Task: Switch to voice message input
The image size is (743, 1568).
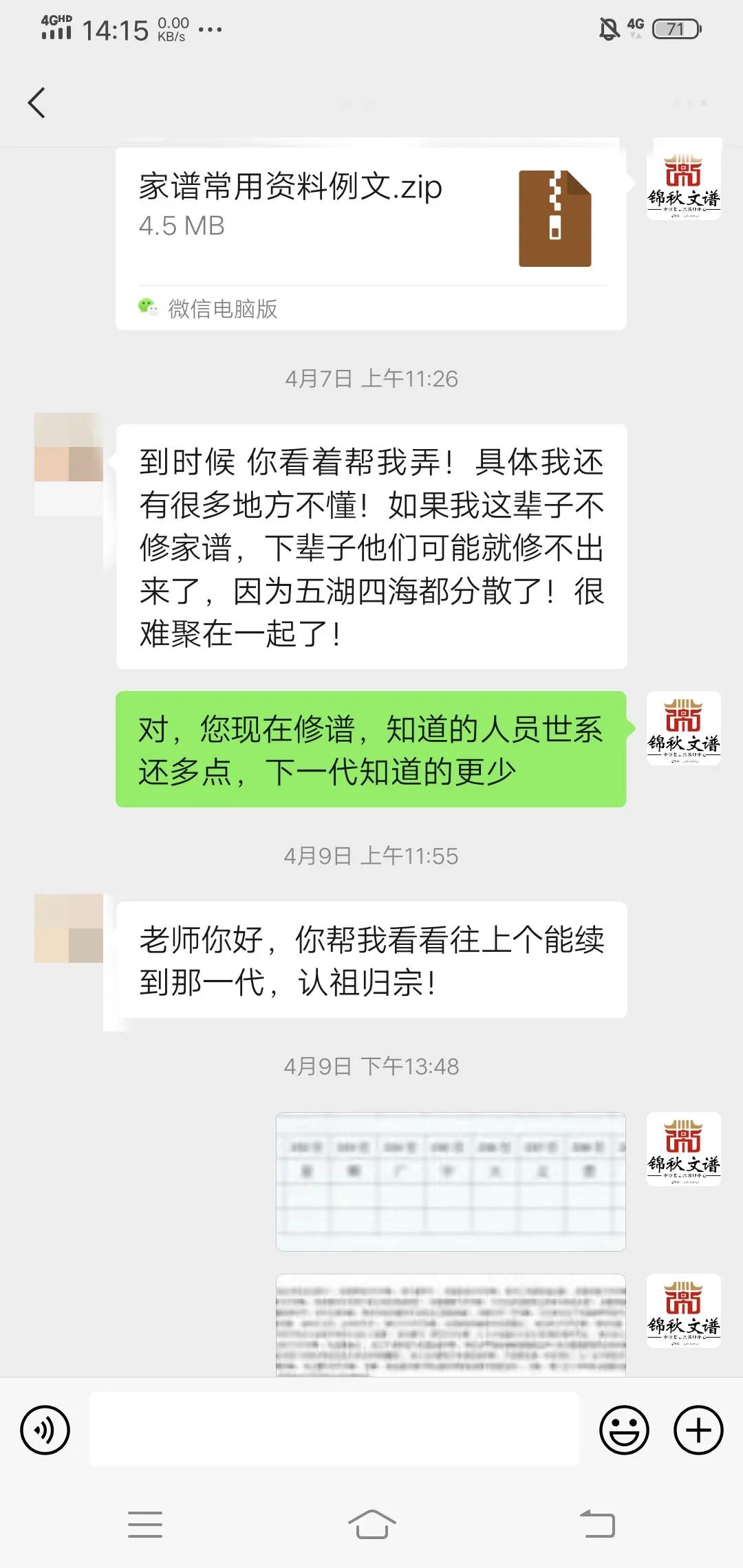Action: click(x=45, y=1430)
